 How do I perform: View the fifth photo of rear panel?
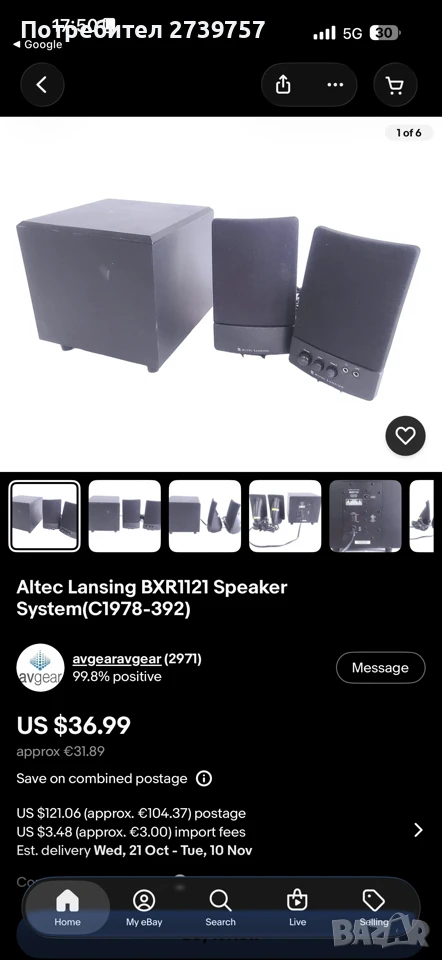tap(365, 516)
